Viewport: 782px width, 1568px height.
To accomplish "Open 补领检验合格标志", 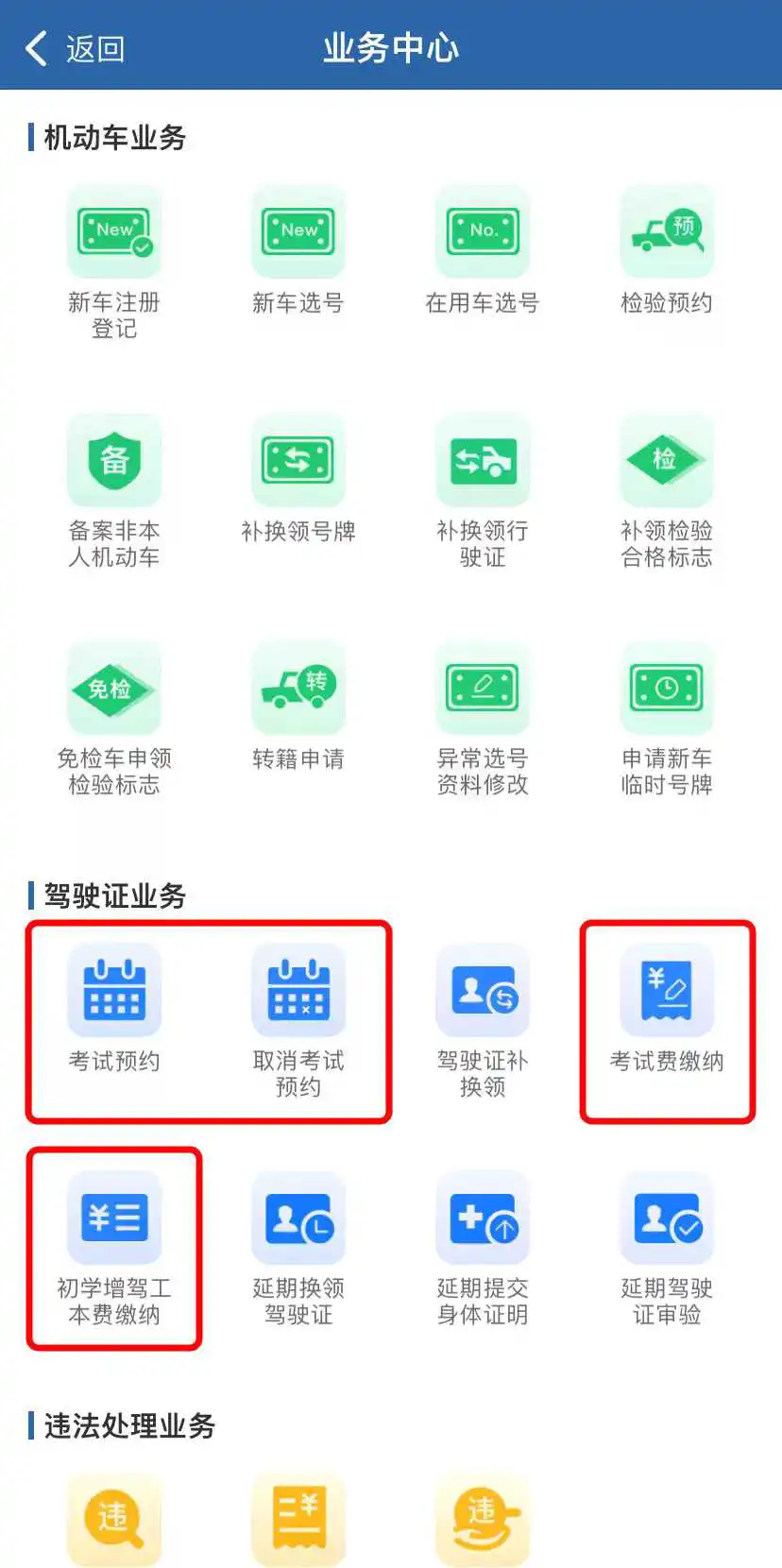I will [x=667, y=461].
